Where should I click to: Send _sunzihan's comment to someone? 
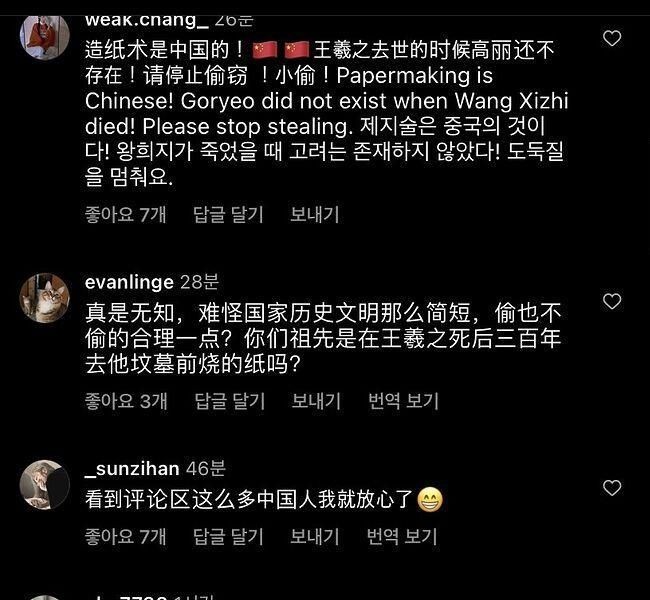click(315, 537)
